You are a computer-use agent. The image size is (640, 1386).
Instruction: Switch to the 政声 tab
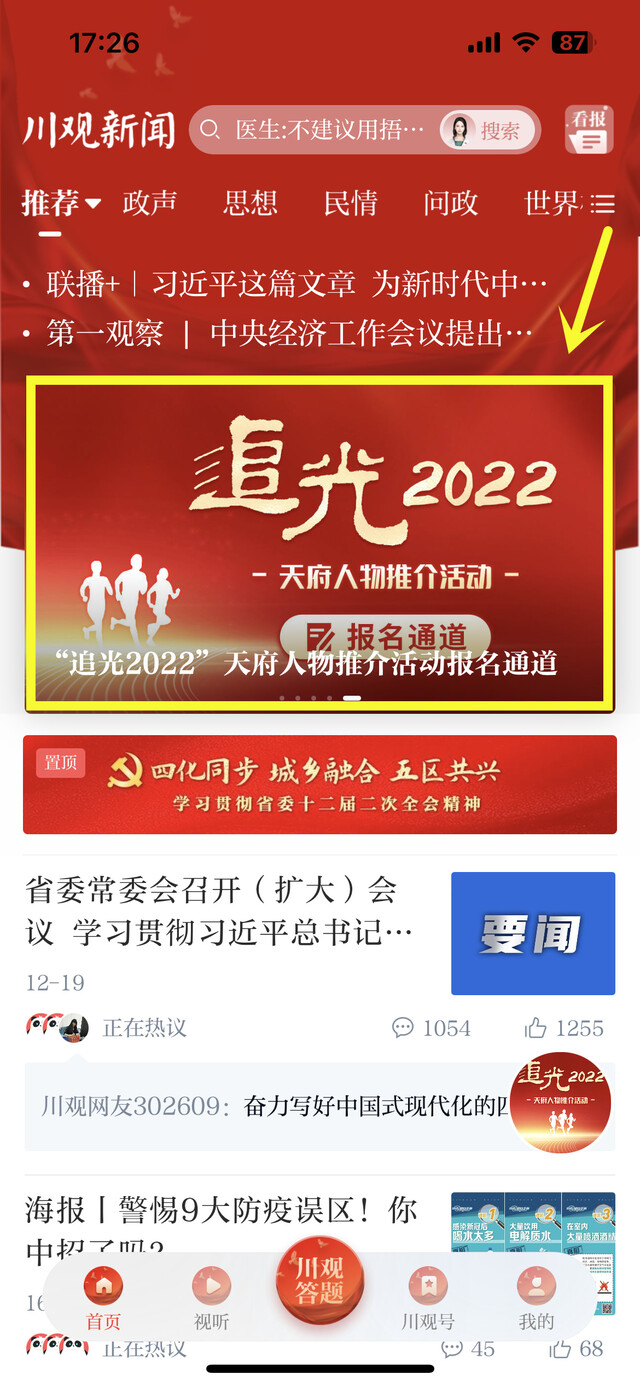[x=150, y=203]
